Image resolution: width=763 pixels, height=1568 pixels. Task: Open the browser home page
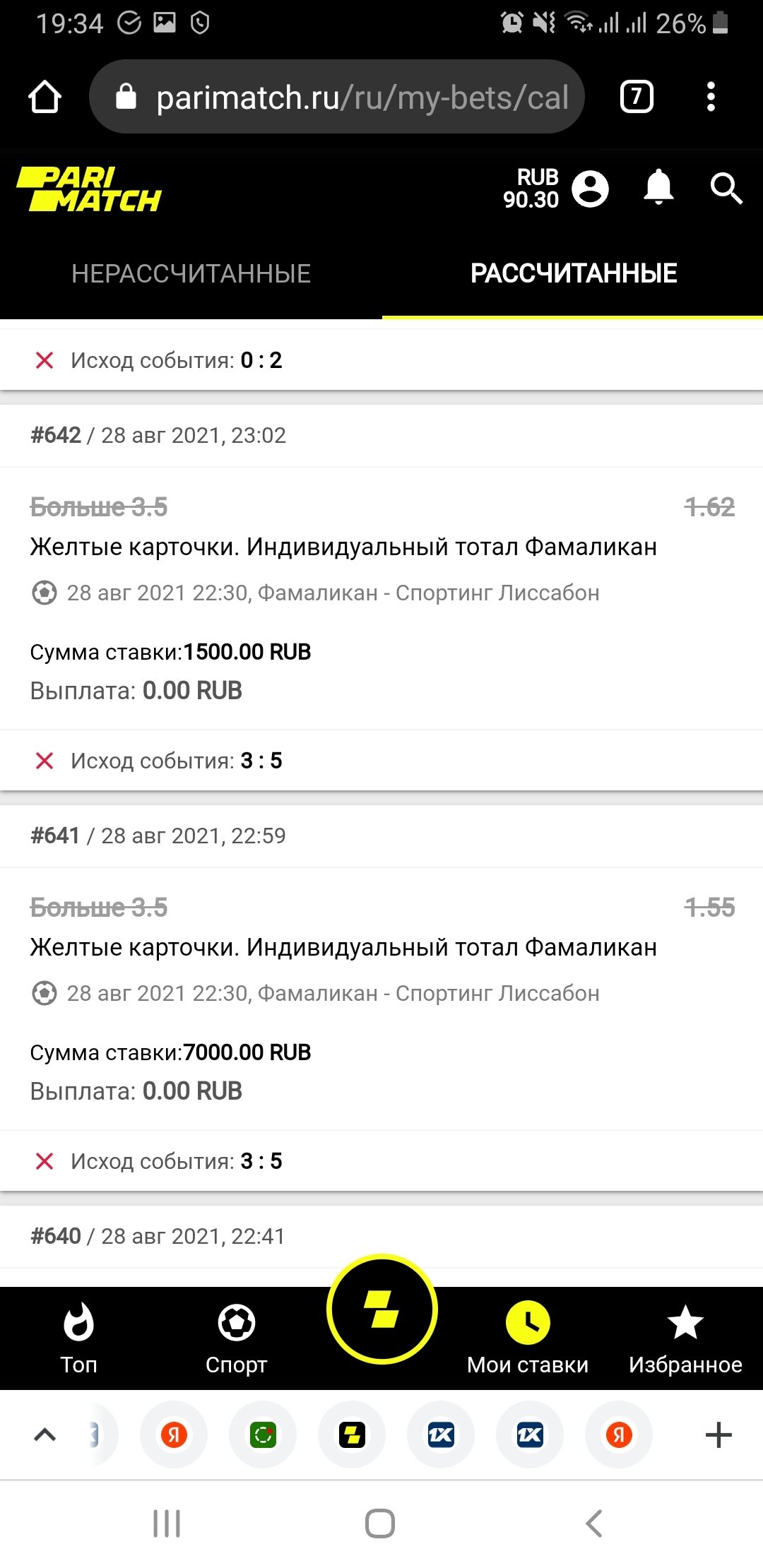[x=45, y=97]
